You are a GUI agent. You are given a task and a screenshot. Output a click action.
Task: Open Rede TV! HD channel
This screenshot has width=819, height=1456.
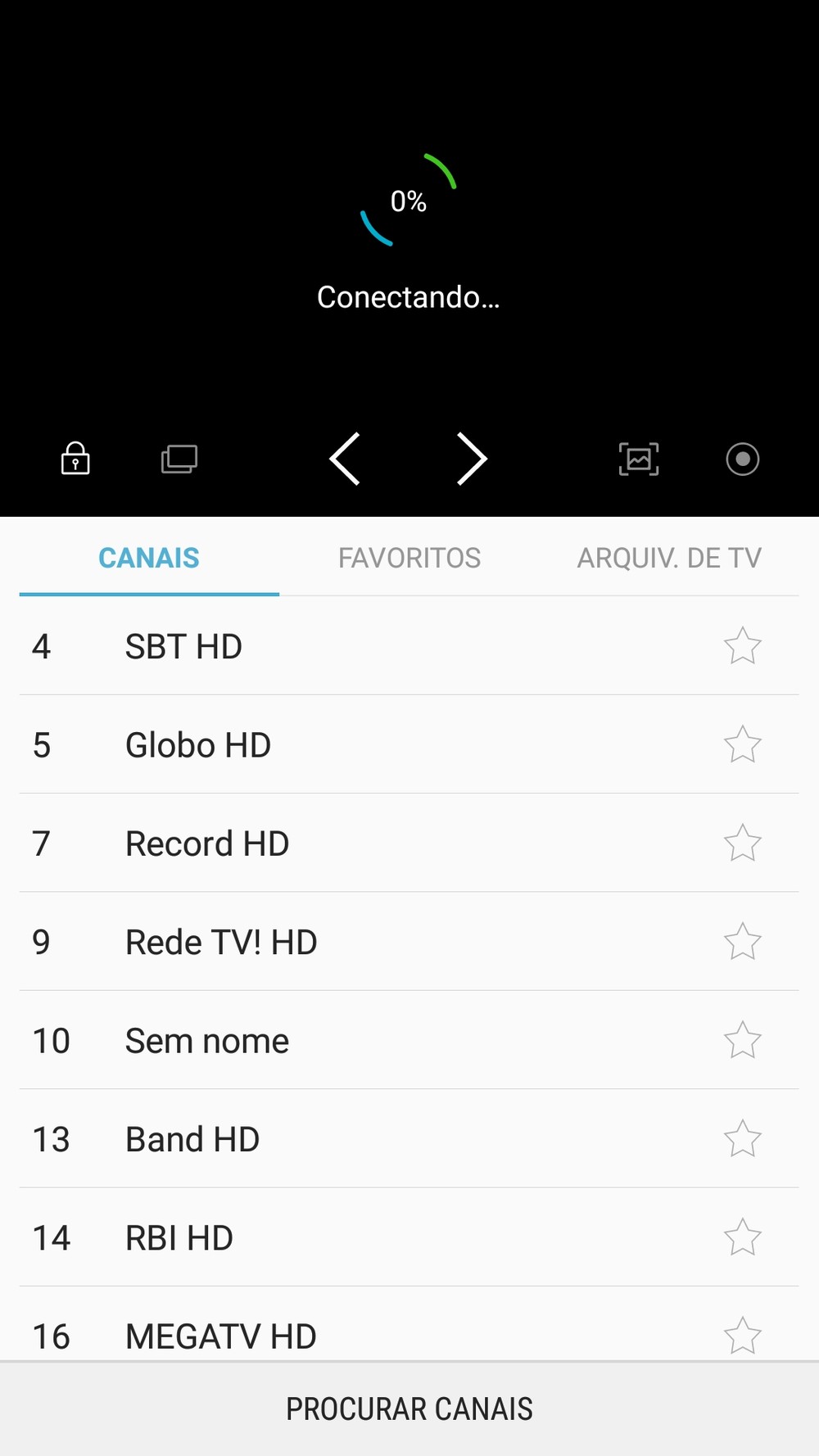click(x=221, y=943)
